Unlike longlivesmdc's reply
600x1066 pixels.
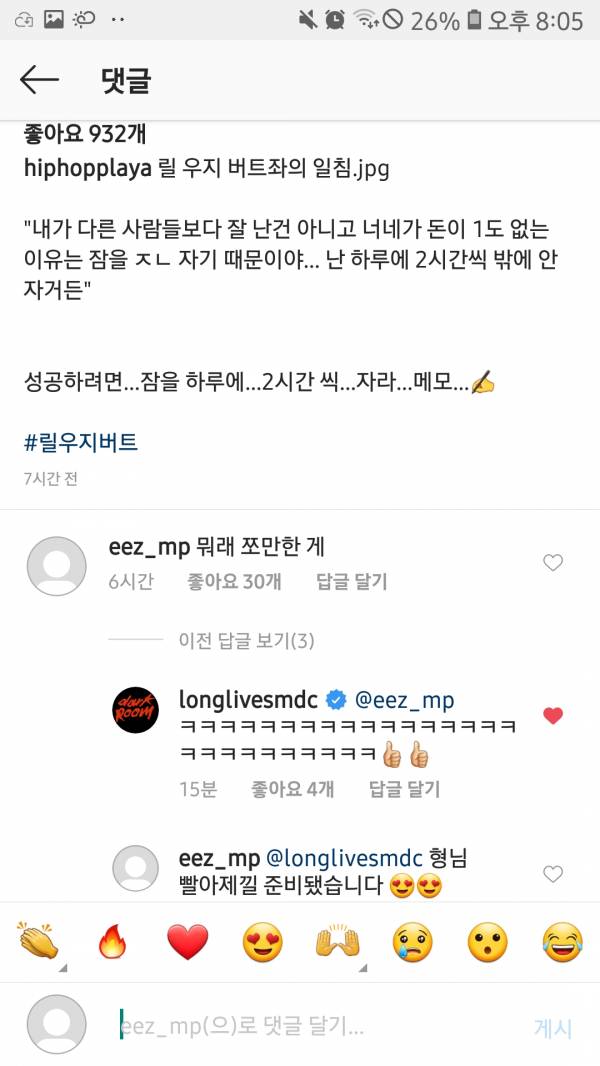click(553, 715)
